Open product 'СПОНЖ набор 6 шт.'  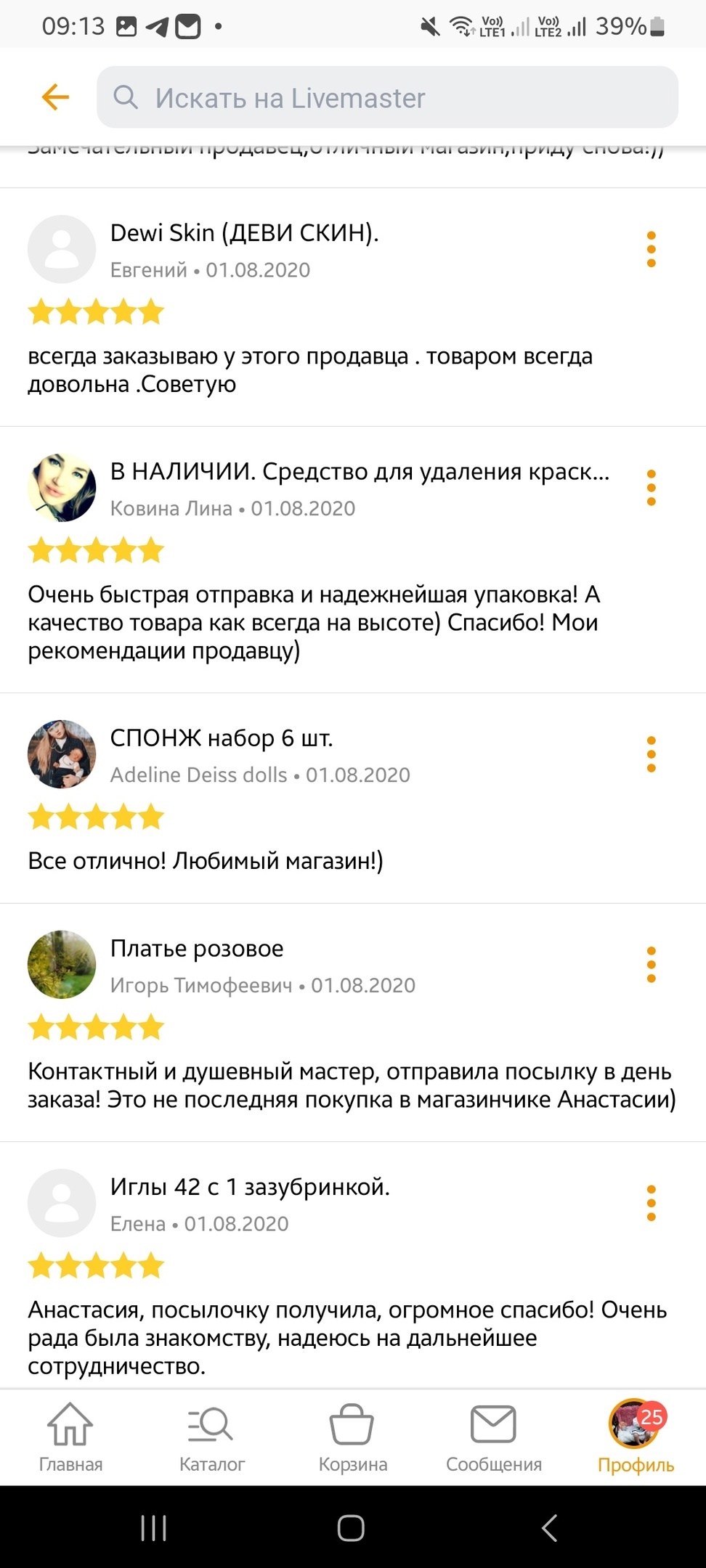tap(222, 738)
